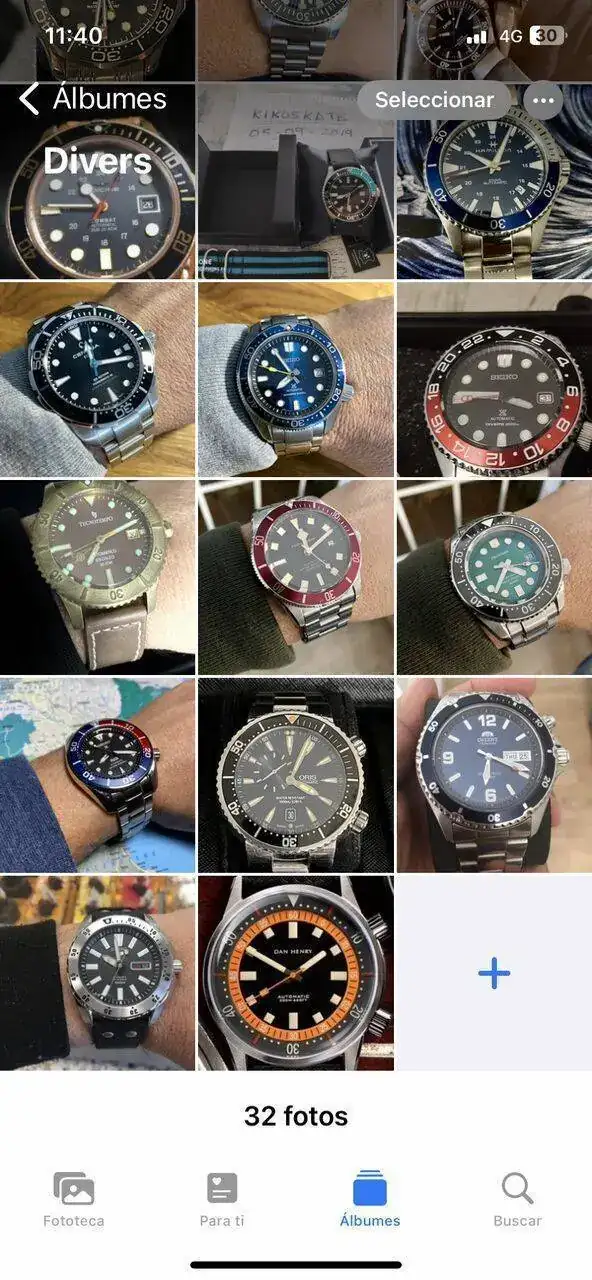The image size is (592, 1280).
Task: Open the Certina black diver wrist photo
Action: (x=97, y=379)
